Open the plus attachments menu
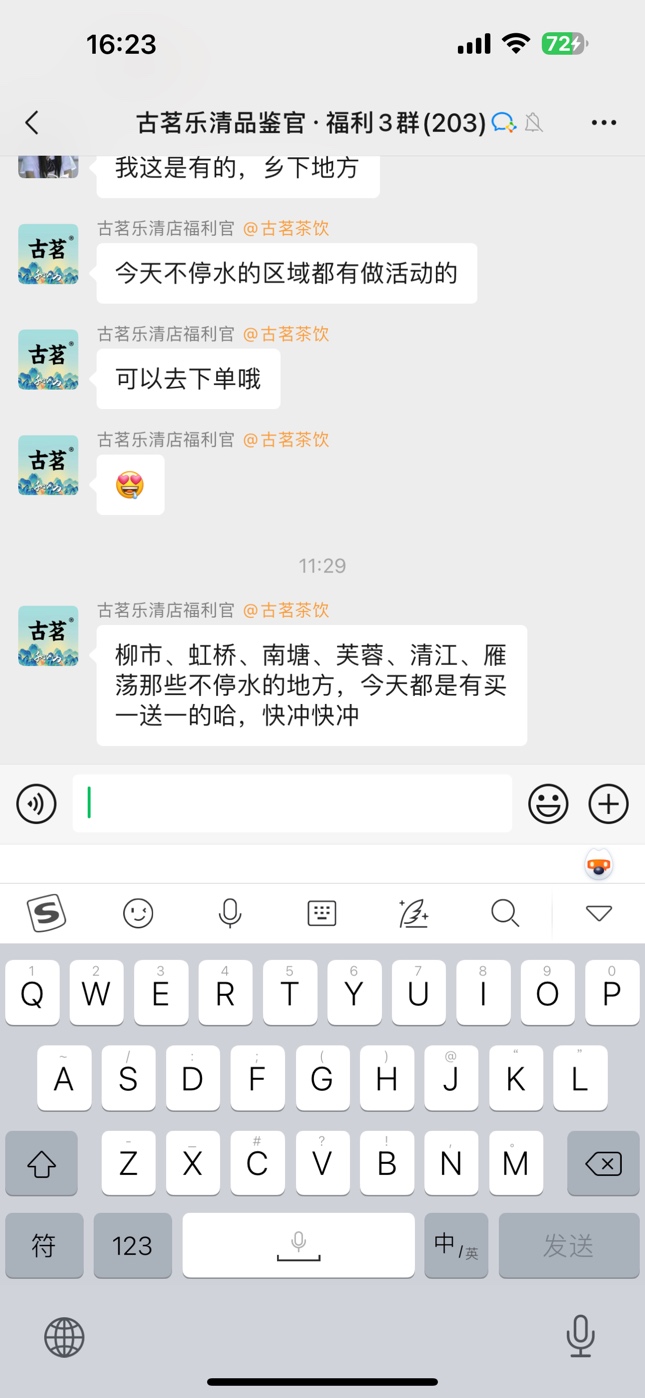This screenshot has width=645, height=1398. pyautogui.click(x=608, y=804)
